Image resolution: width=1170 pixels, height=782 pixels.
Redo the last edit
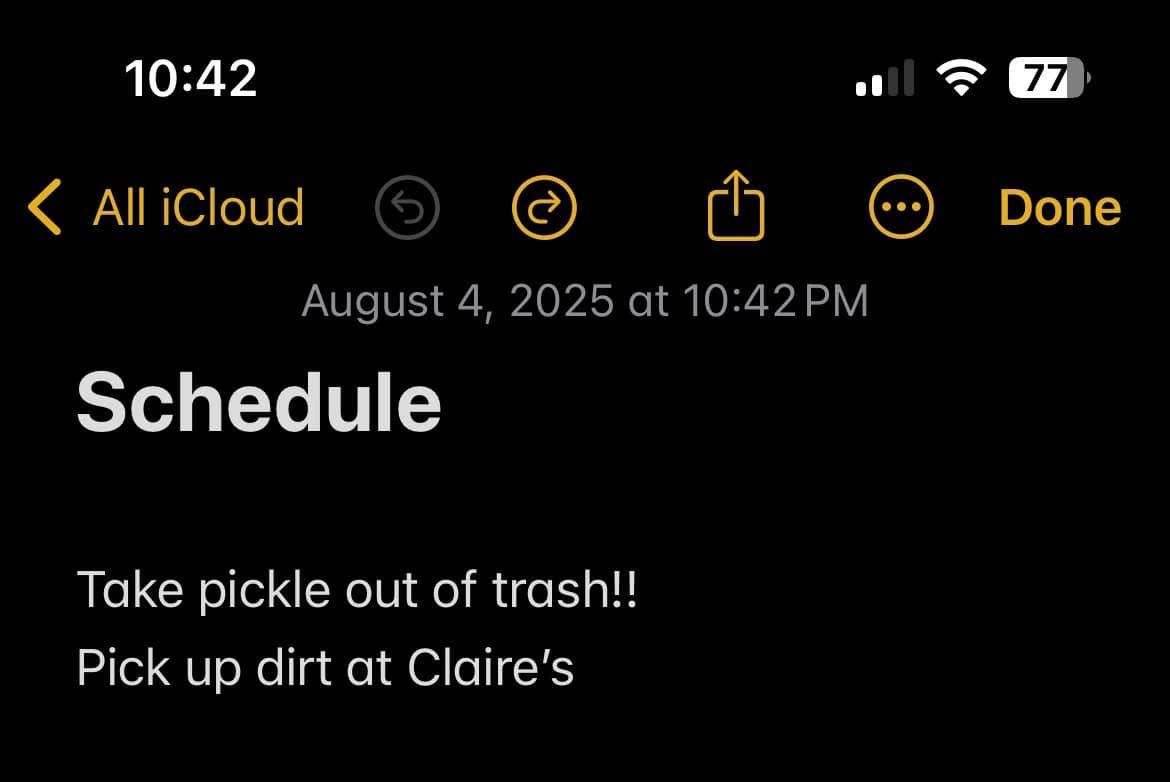coord(544,207)
